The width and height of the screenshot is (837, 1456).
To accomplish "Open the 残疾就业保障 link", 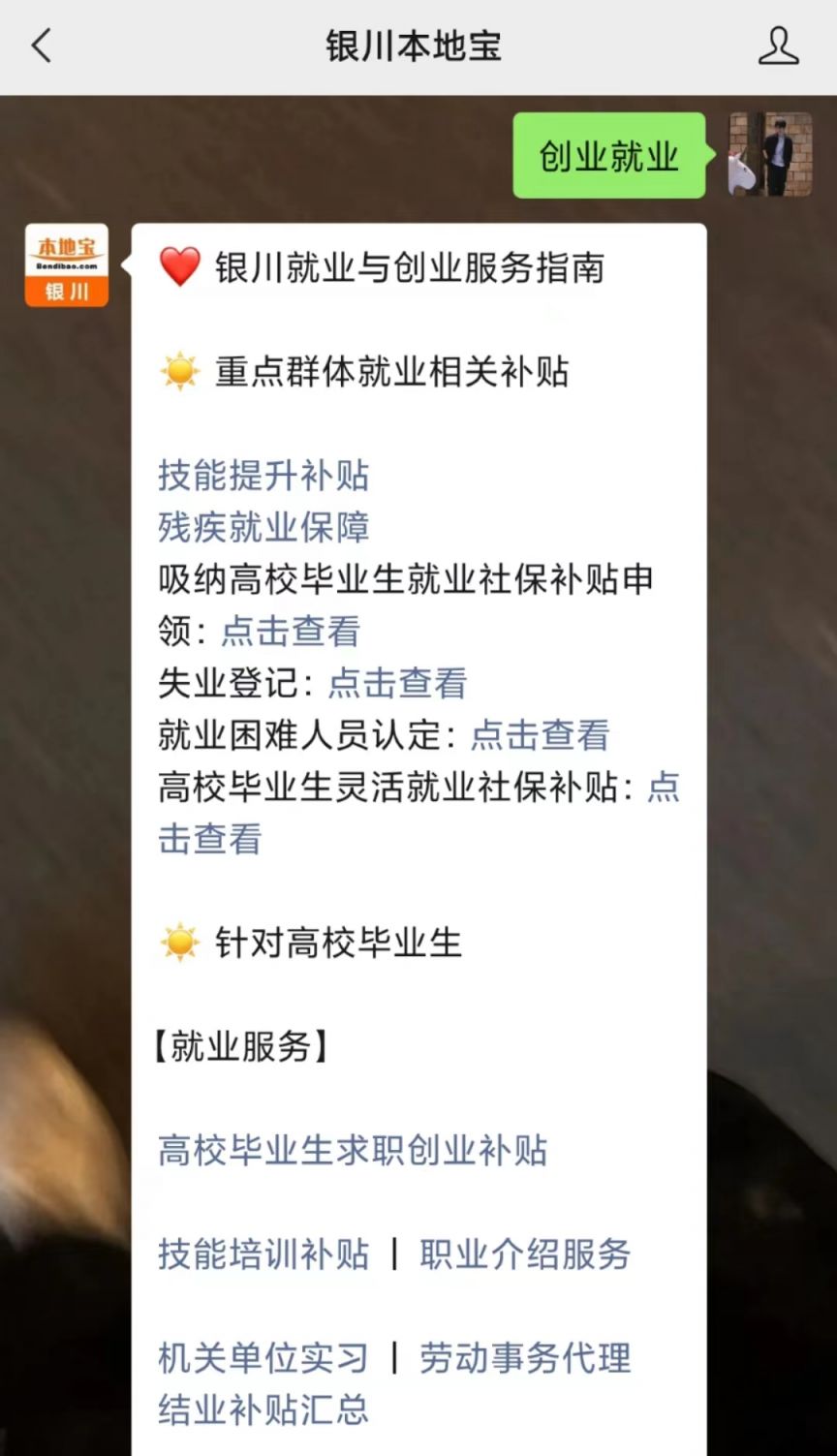I will 263,527.
